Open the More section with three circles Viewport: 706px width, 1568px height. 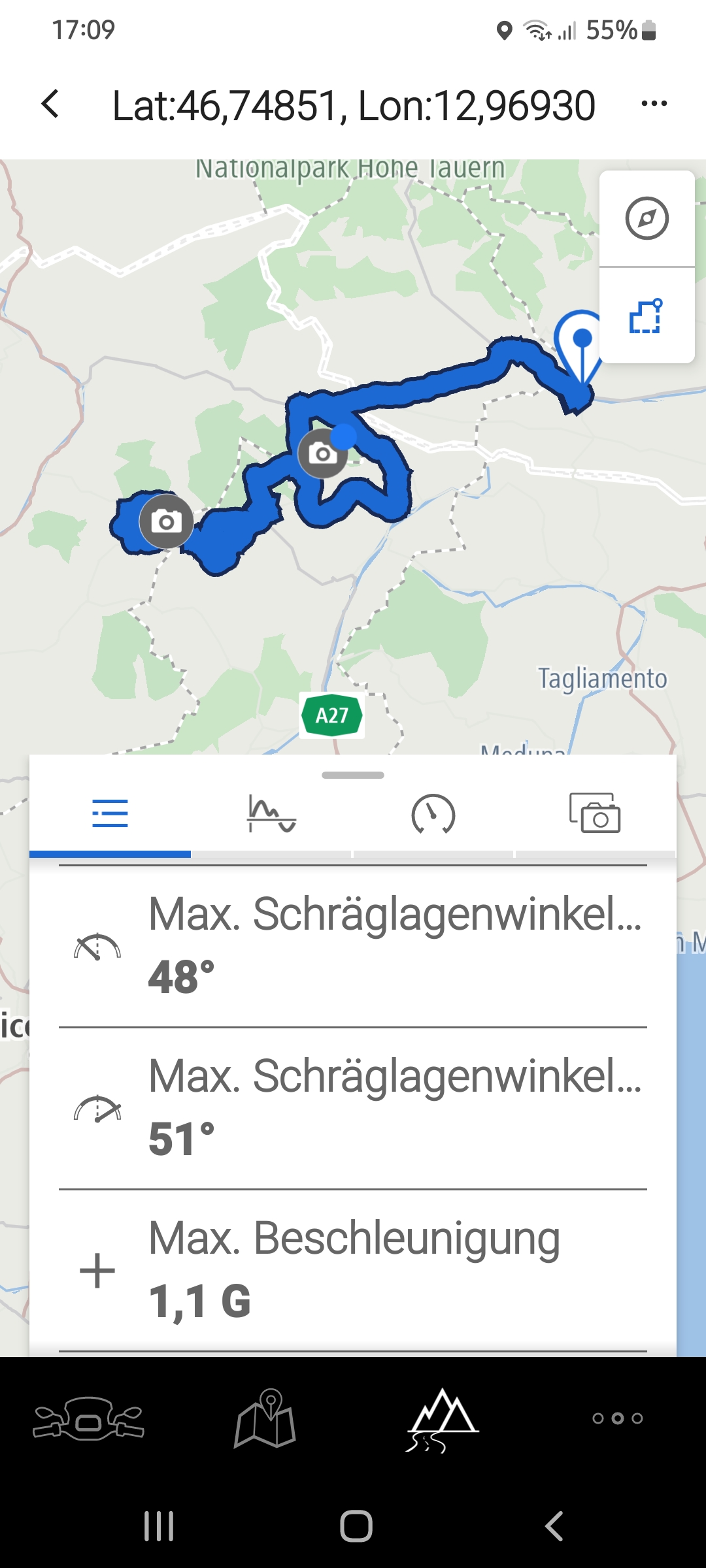(x=618, y=1418)
